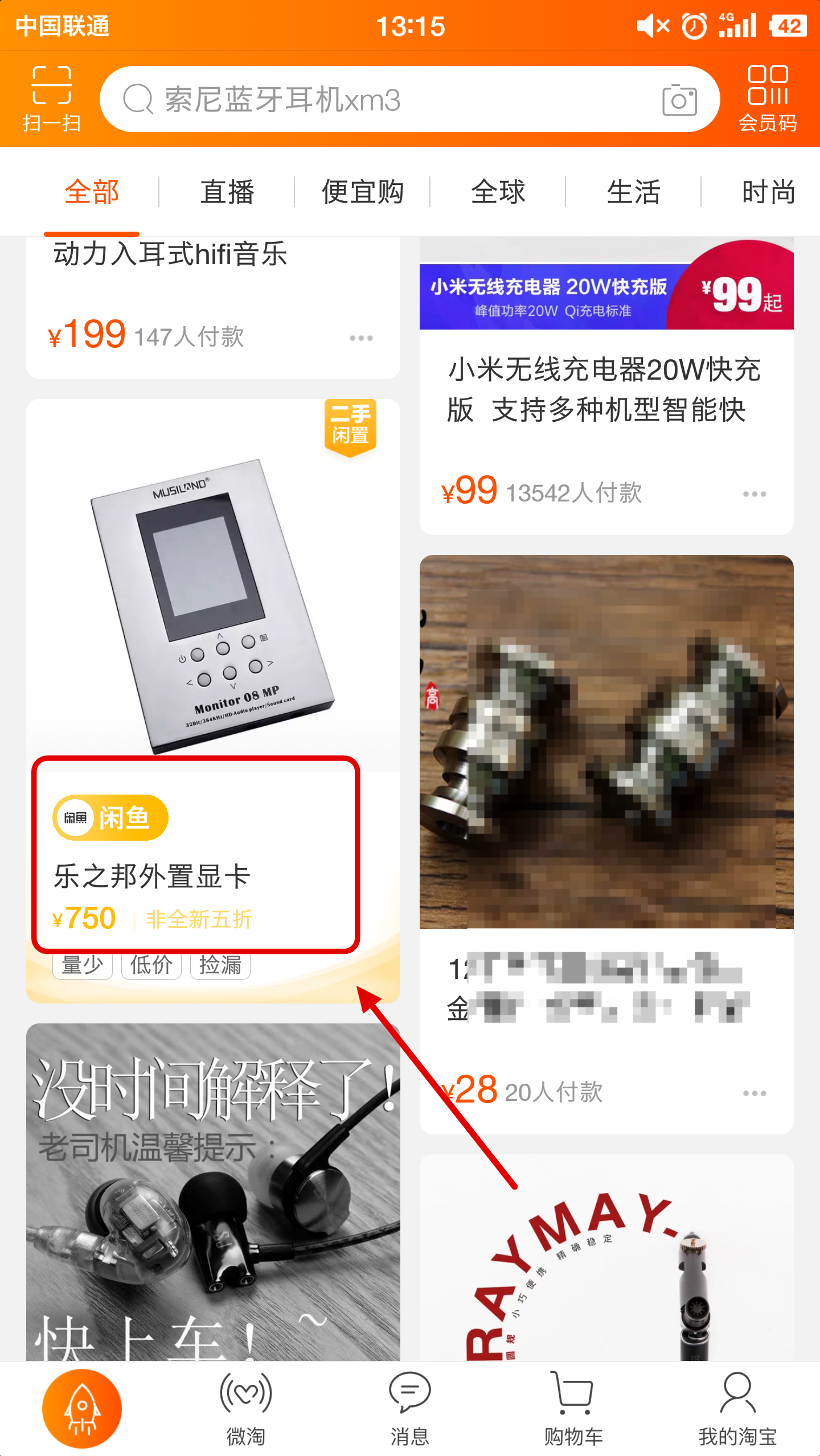Open more options for 小米无线充电器 item

coord(754,494)
